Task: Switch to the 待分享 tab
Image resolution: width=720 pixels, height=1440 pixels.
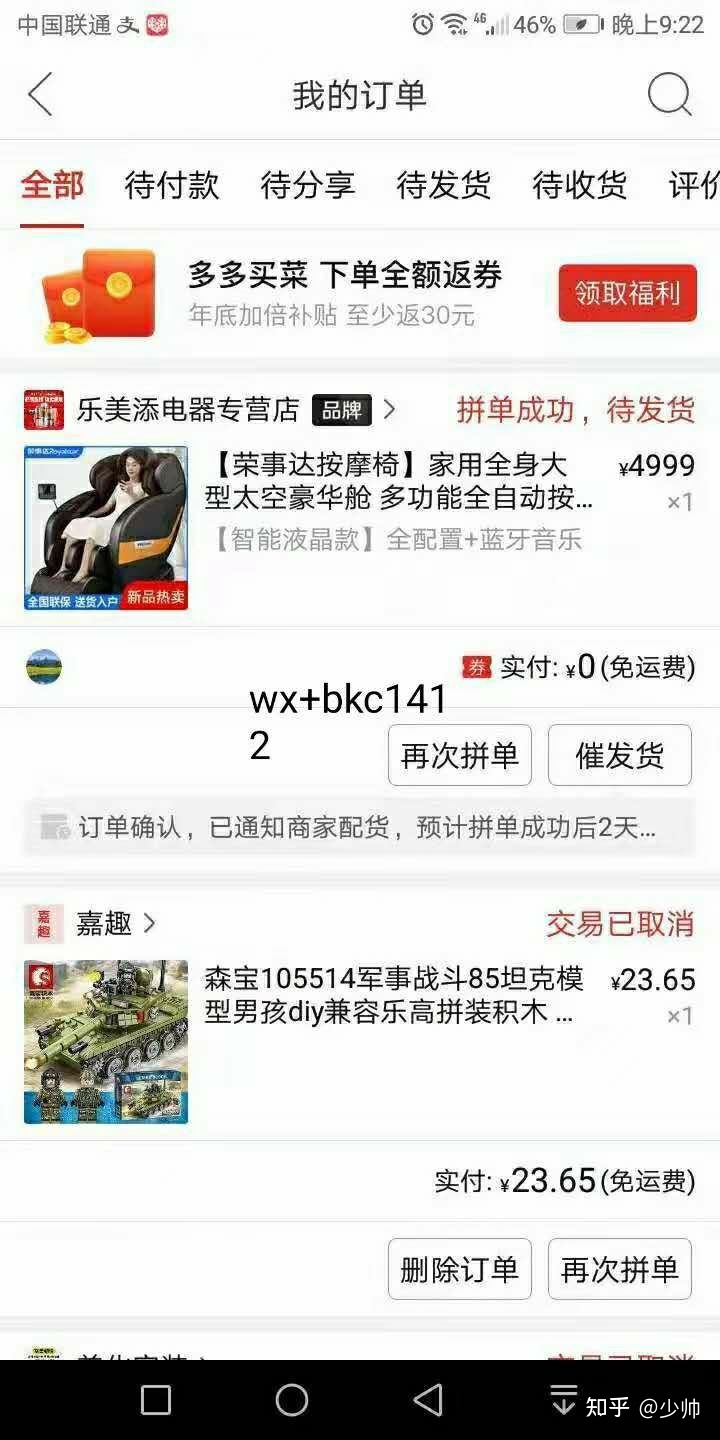Action: pyautogui.click(x=308, y=185)
